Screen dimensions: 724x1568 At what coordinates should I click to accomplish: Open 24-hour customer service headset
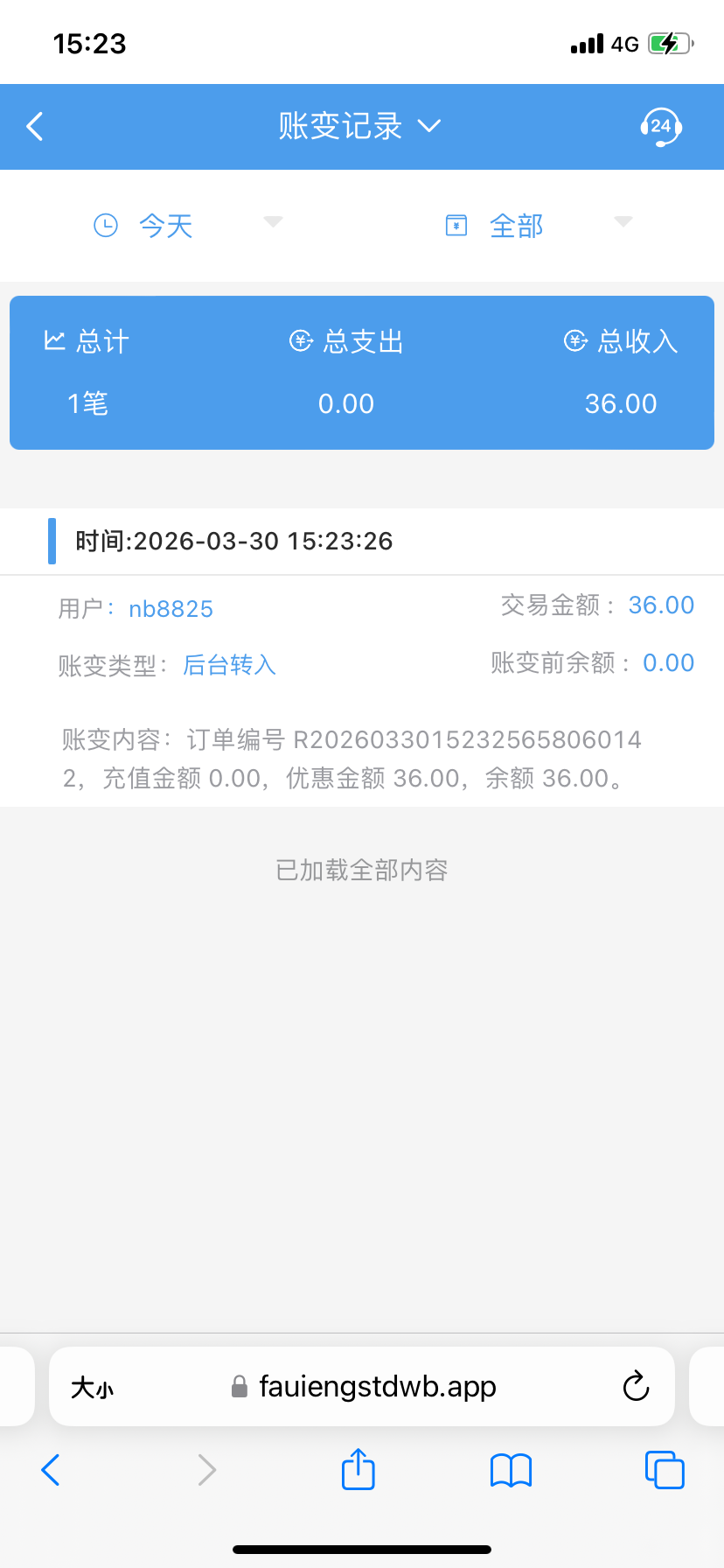(660, 127)
